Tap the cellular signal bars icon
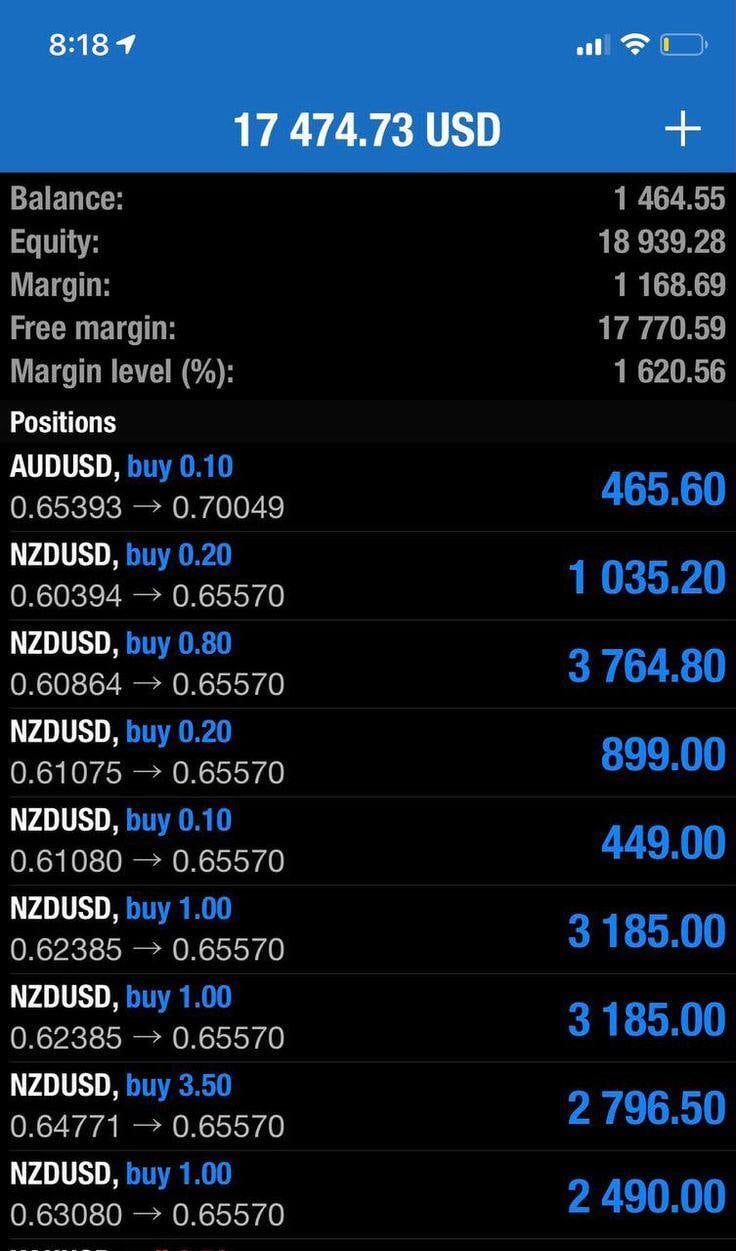 click(590, 44)
